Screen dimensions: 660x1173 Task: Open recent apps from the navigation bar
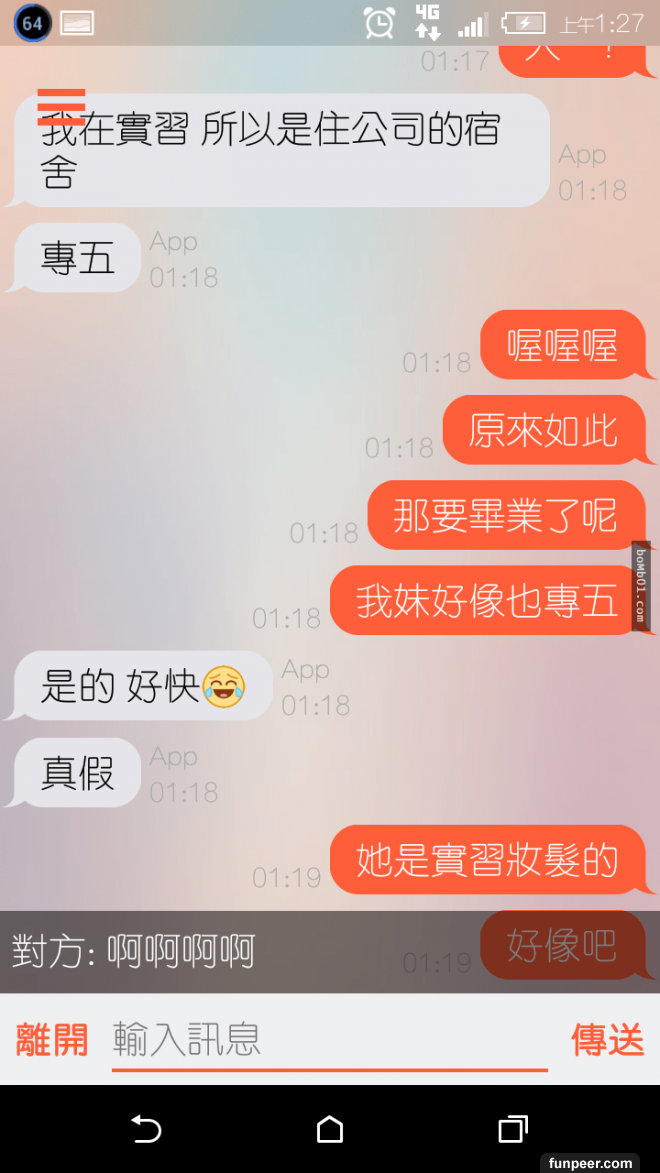[x=513, y=1129]
